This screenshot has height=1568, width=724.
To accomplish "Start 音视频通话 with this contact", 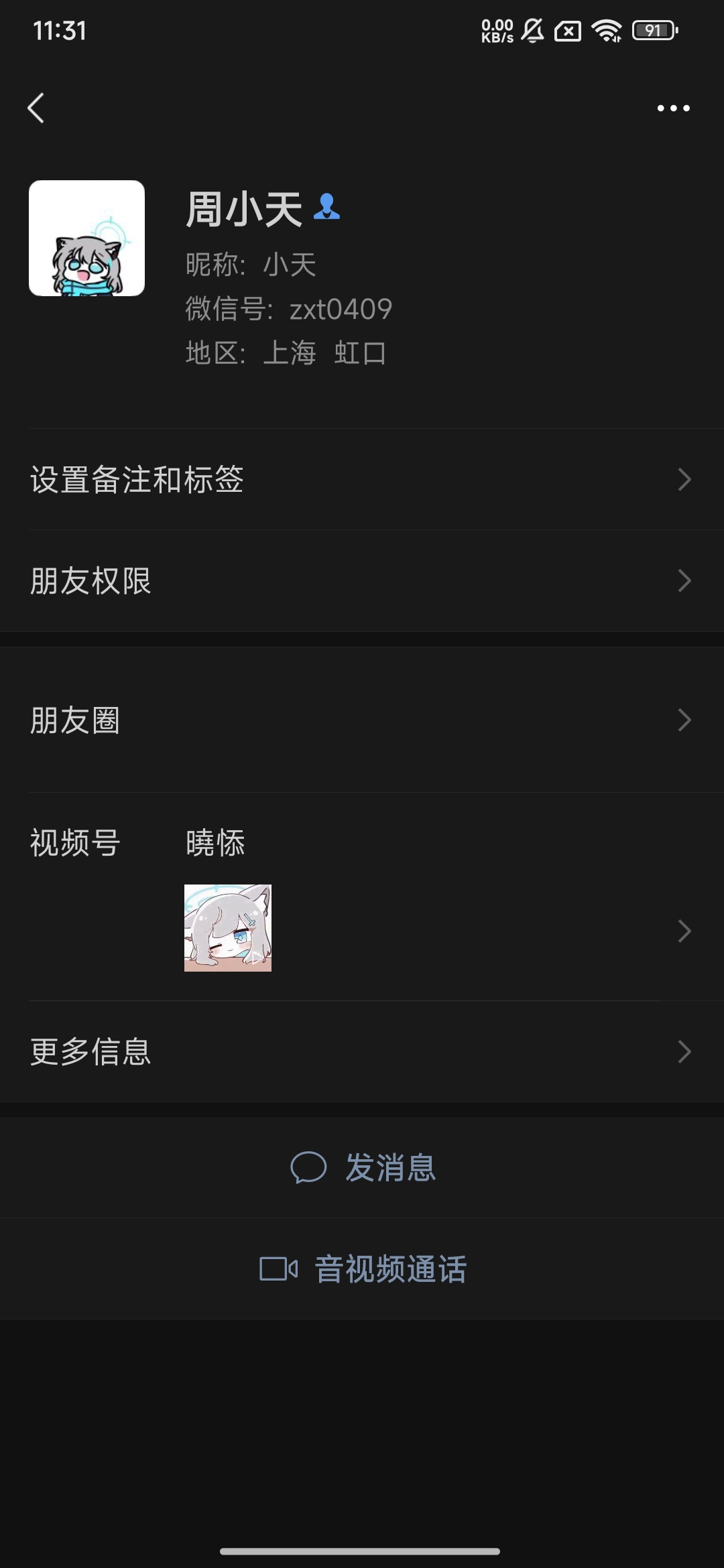I will click(362, 1269).
